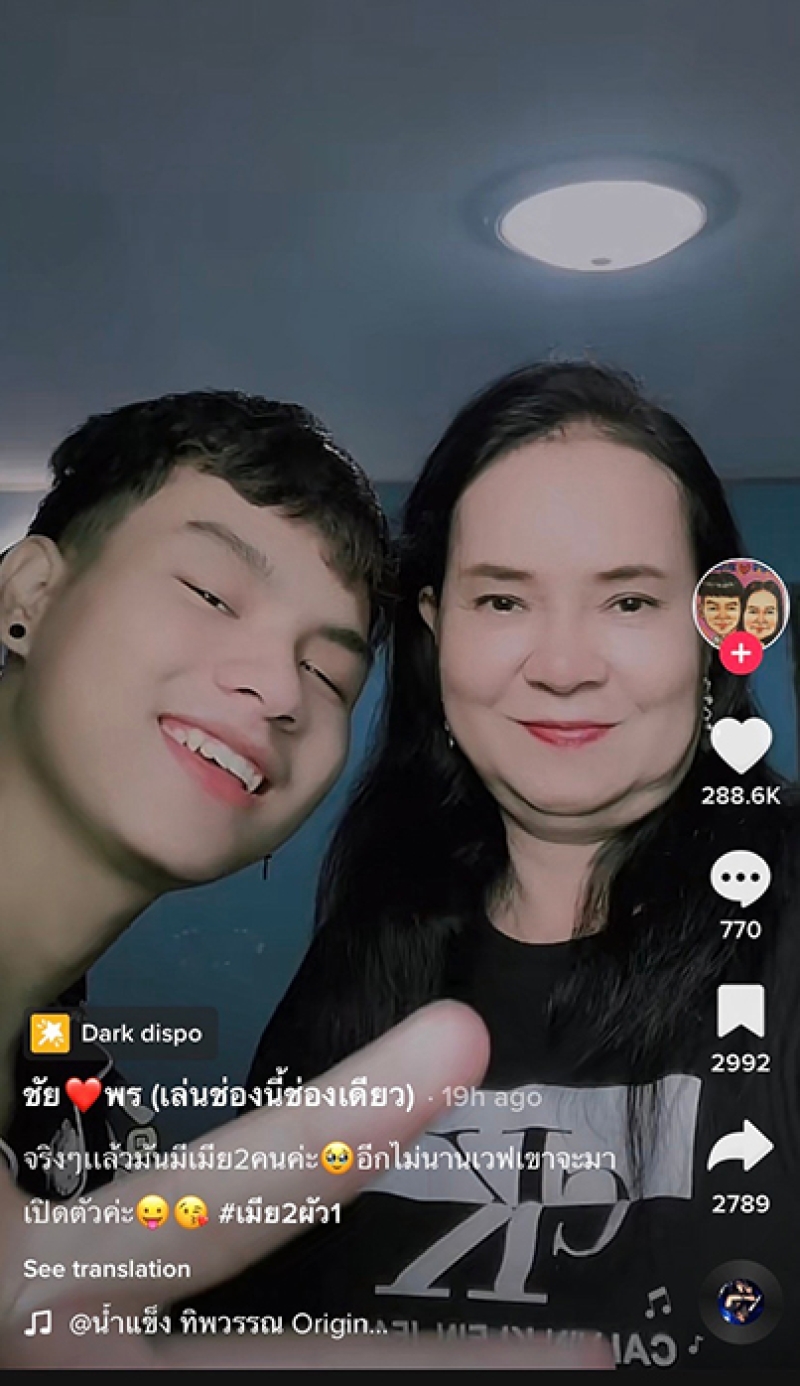Open the original sound by น้ำแข็ง ทิพวรรณ

(x=225, y=1324)
